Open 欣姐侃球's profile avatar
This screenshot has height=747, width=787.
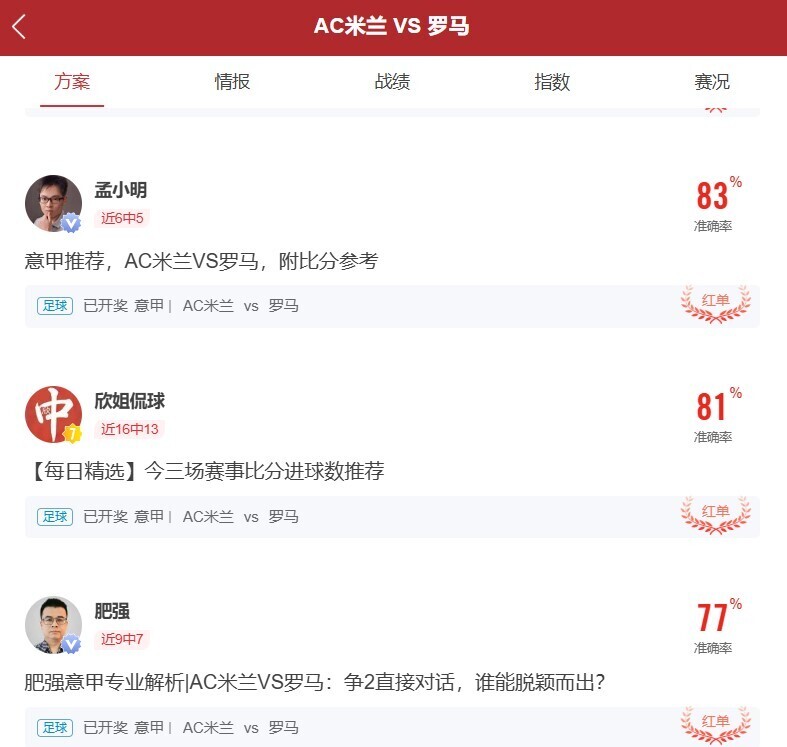pyautogui.click(x=53, y=414)
